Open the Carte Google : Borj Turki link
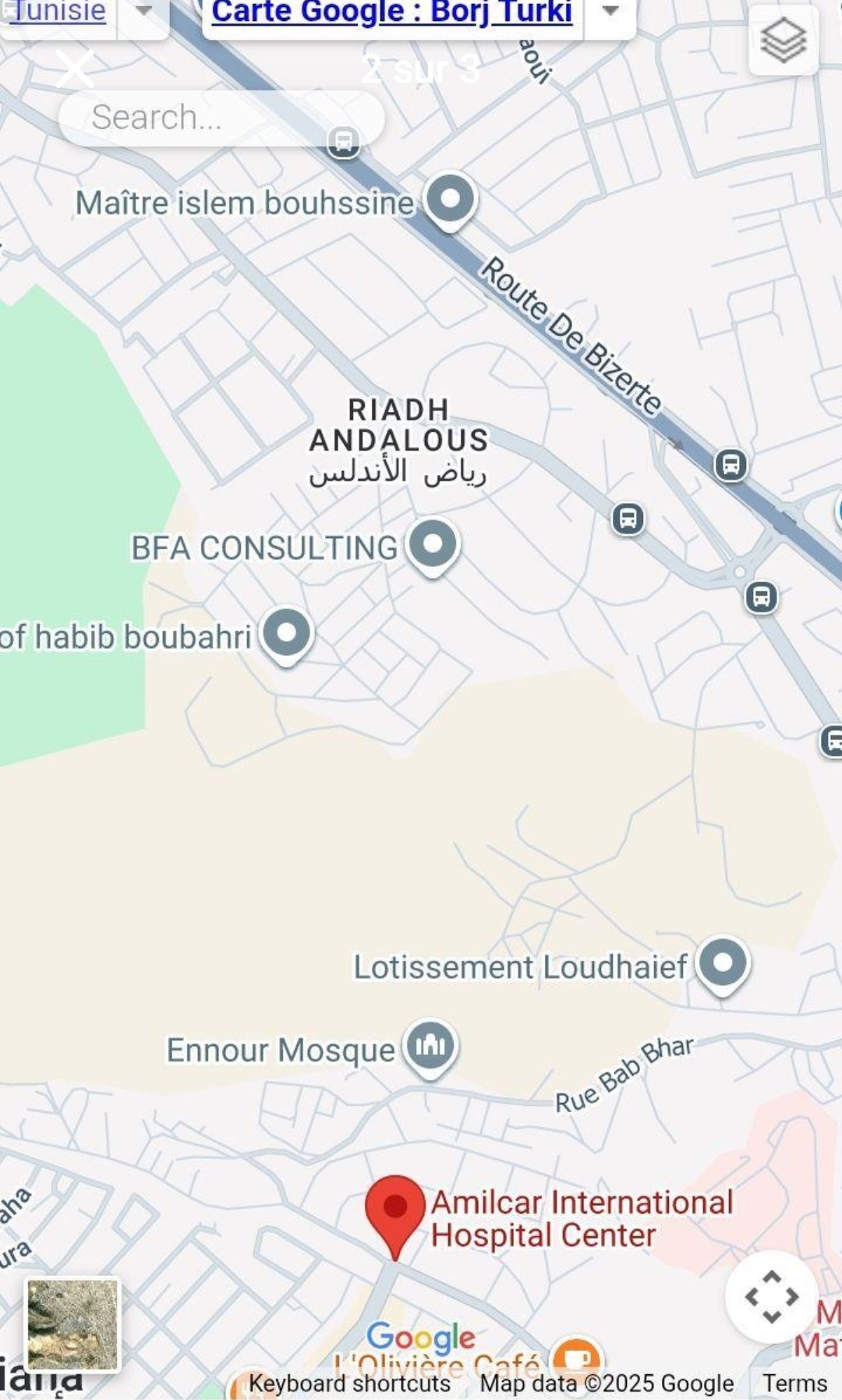 point(392,12)
